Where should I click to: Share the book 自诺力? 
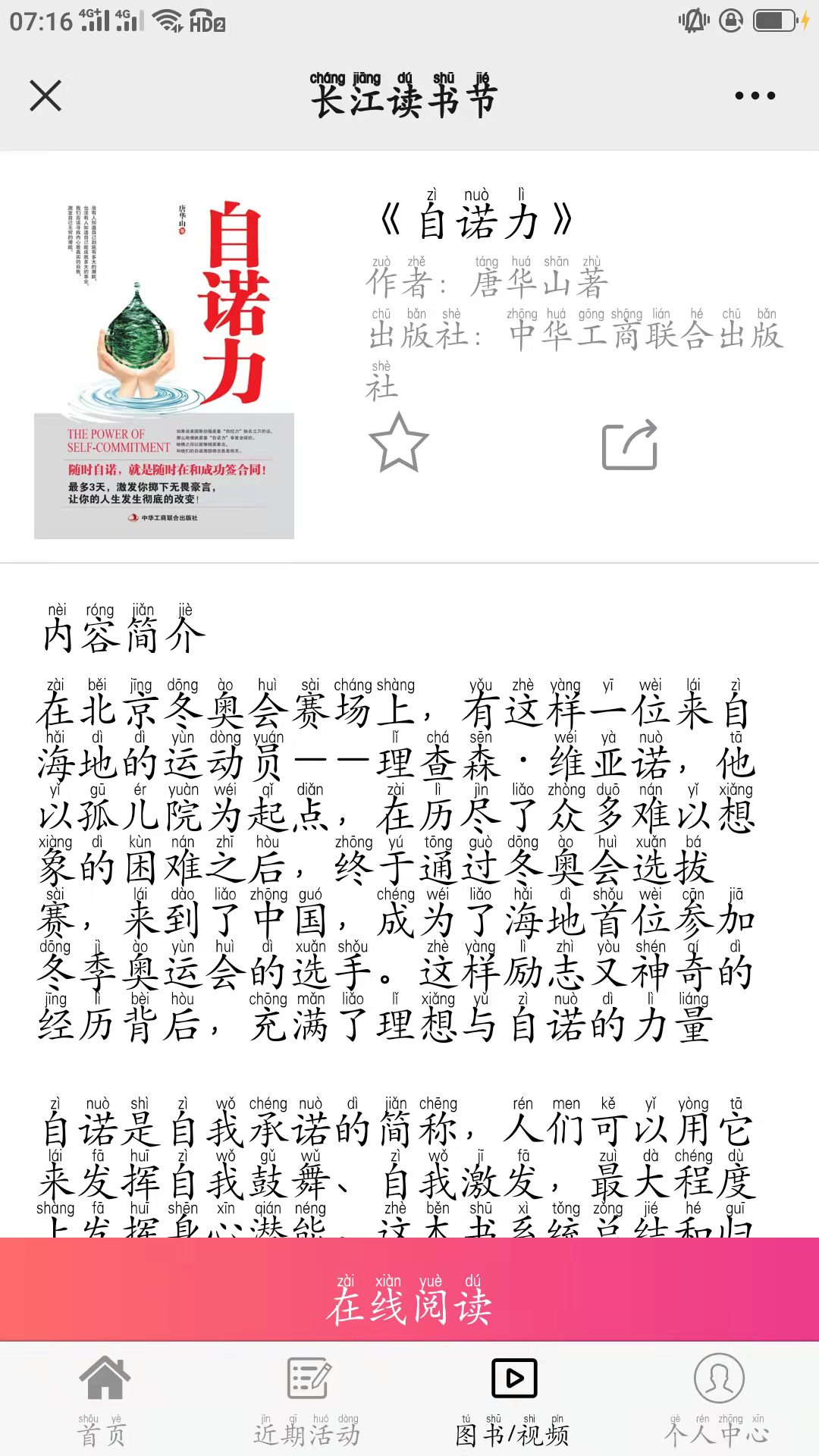629,445
